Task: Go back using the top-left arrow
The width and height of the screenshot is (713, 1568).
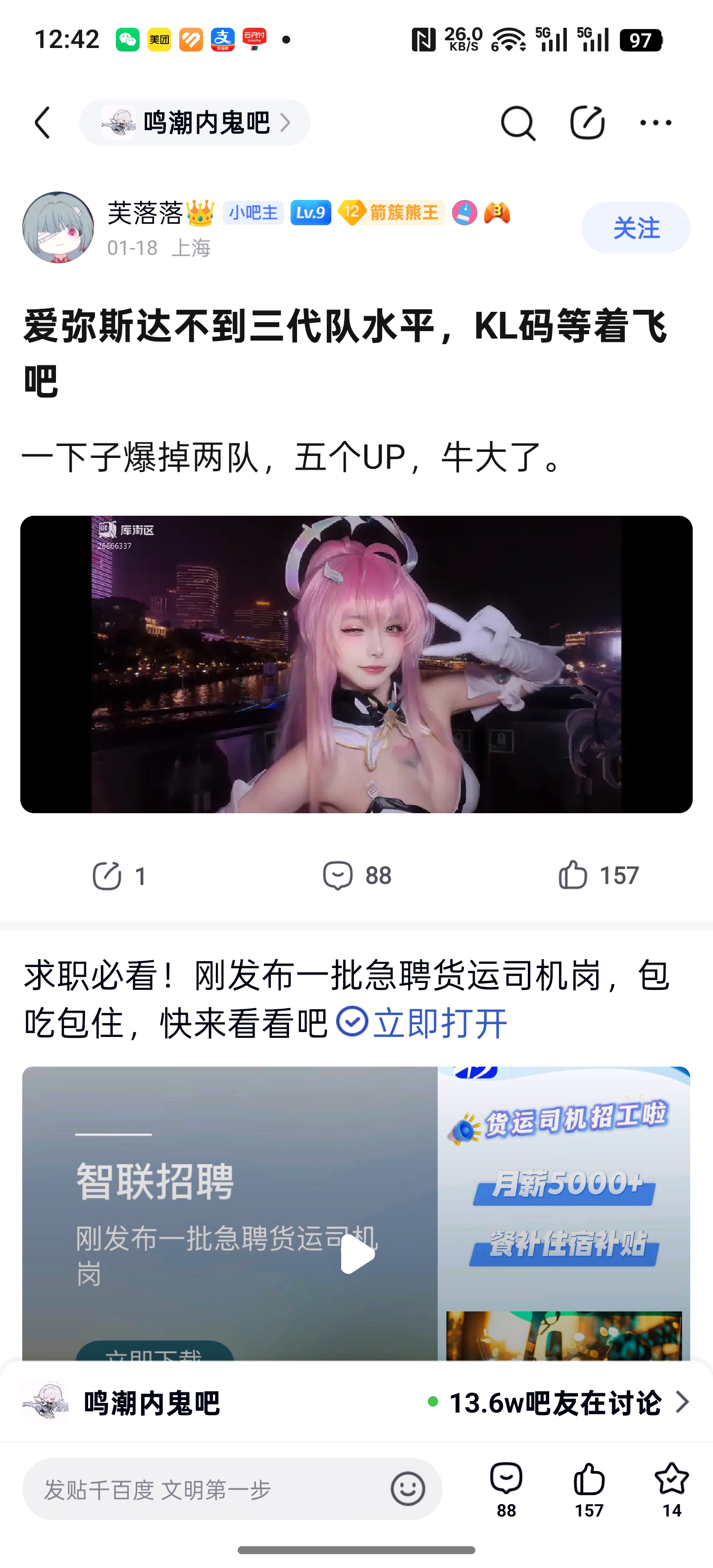Action: 43,123
